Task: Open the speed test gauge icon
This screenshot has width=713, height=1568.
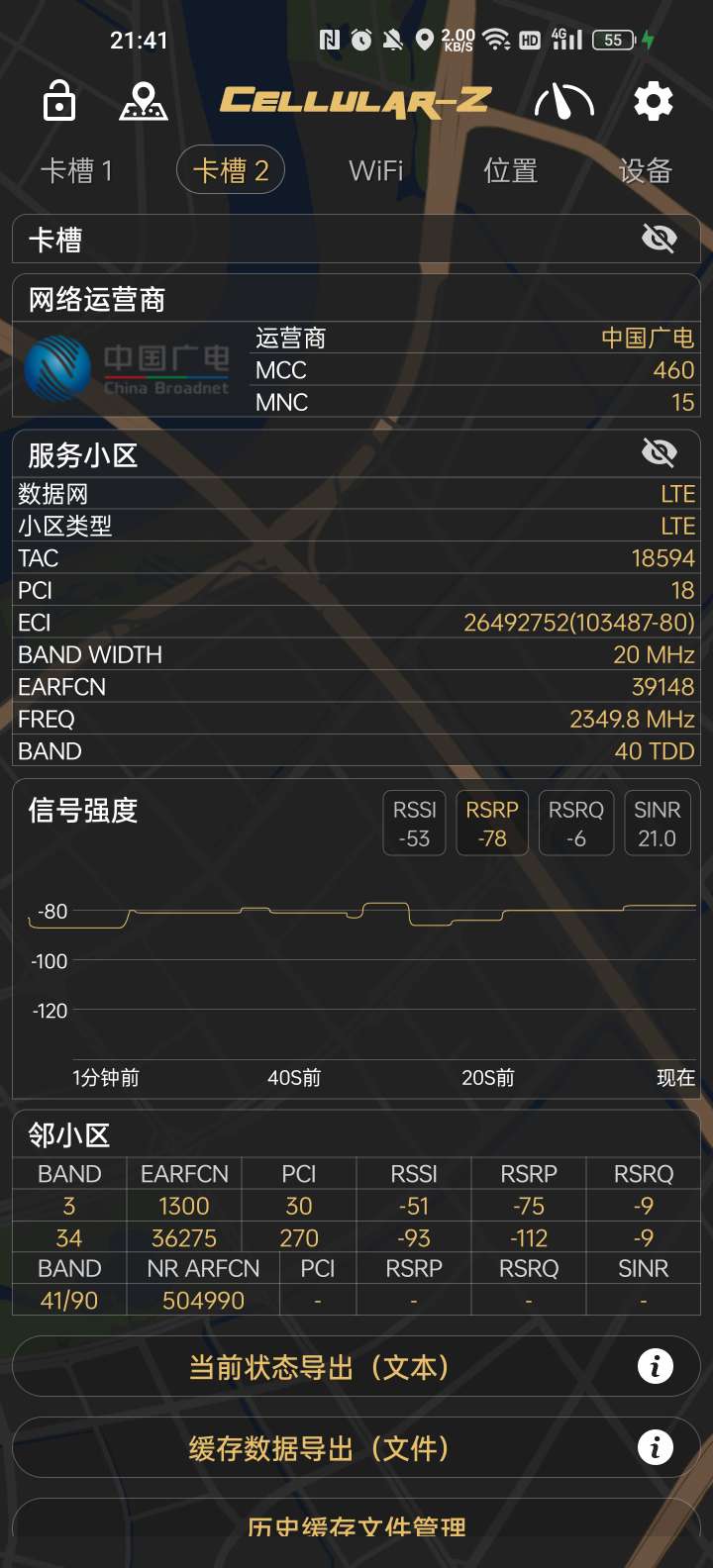Action: coord(563,101)
